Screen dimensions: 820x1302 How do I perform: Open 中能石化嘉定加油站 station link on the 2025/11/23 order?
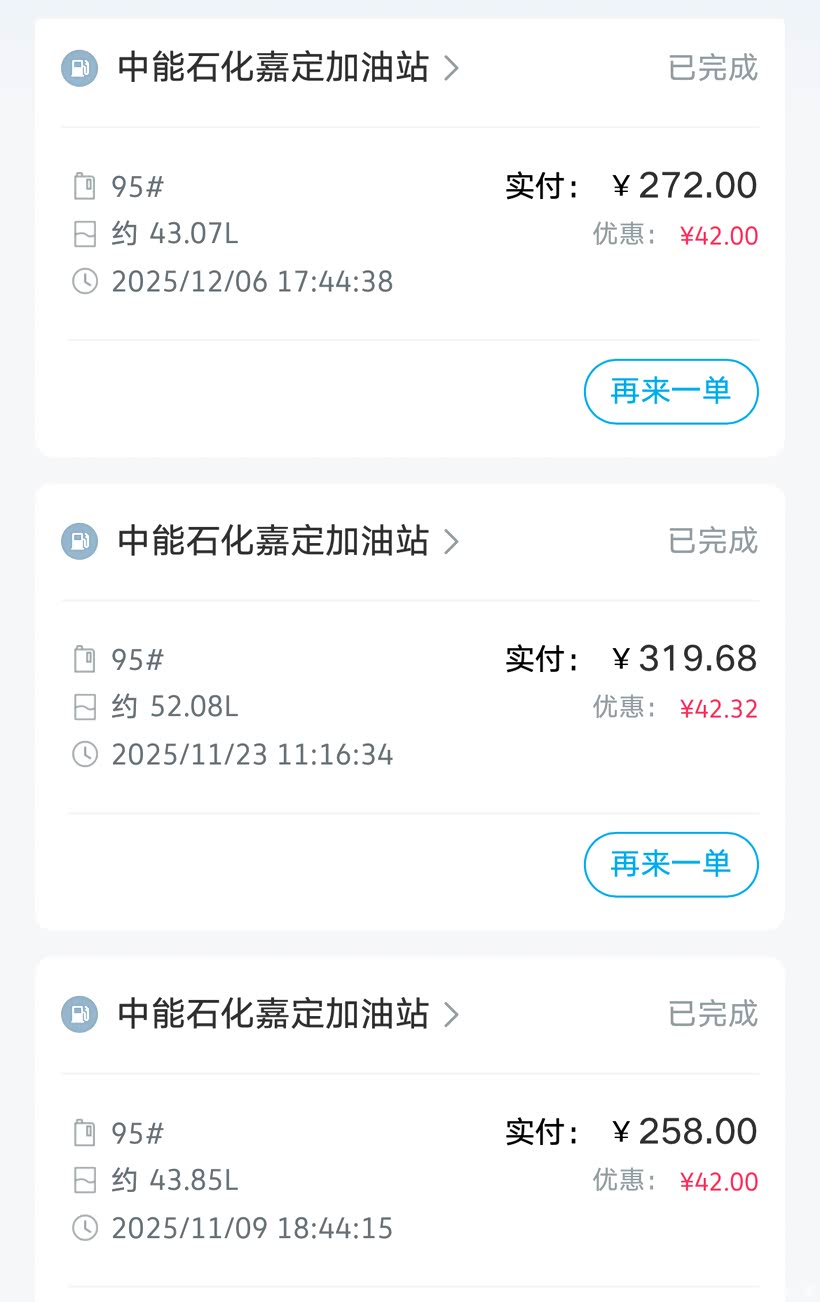(288, 541)
